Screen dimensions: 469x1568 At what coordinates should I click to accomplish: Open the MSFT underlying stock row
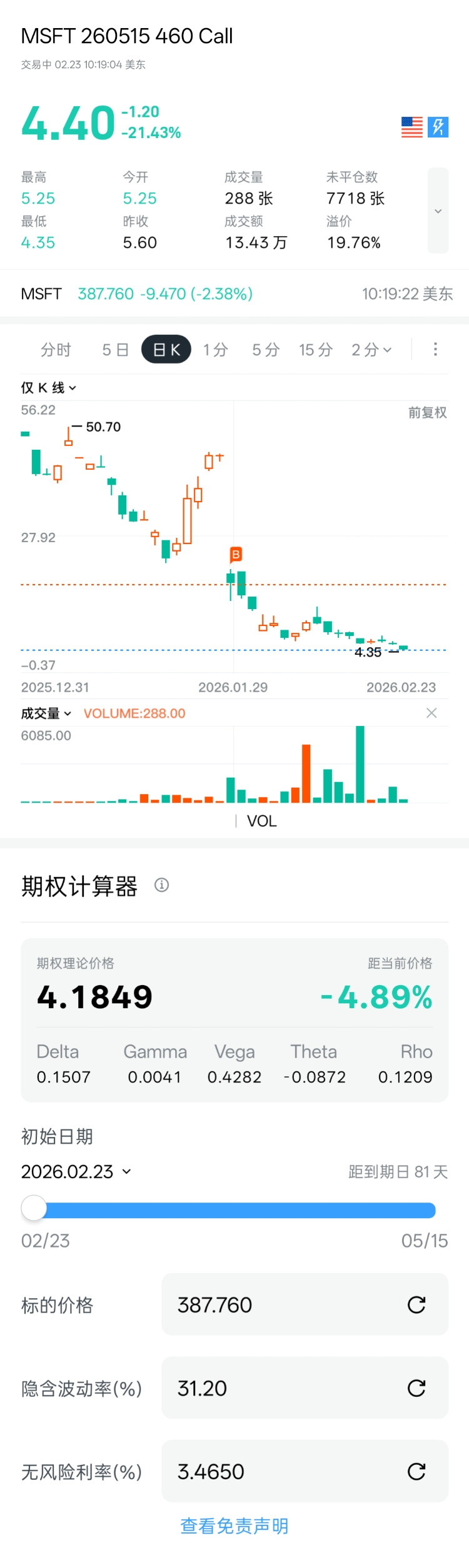pyautogui.click(x=234, y=294)
